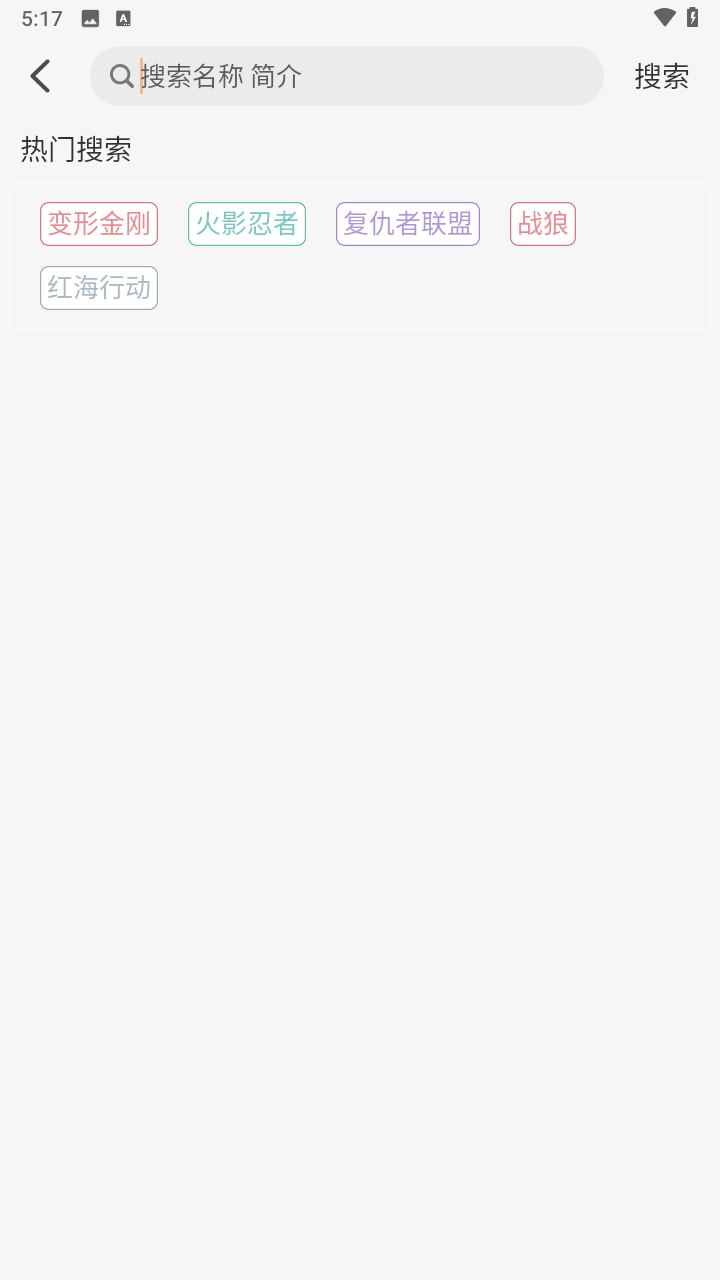Viewport: 720px width, 1280px height.
Task: Select the 复仇者联盟 hot search tag
Action: pyautogui.click(x=407, y=224)
